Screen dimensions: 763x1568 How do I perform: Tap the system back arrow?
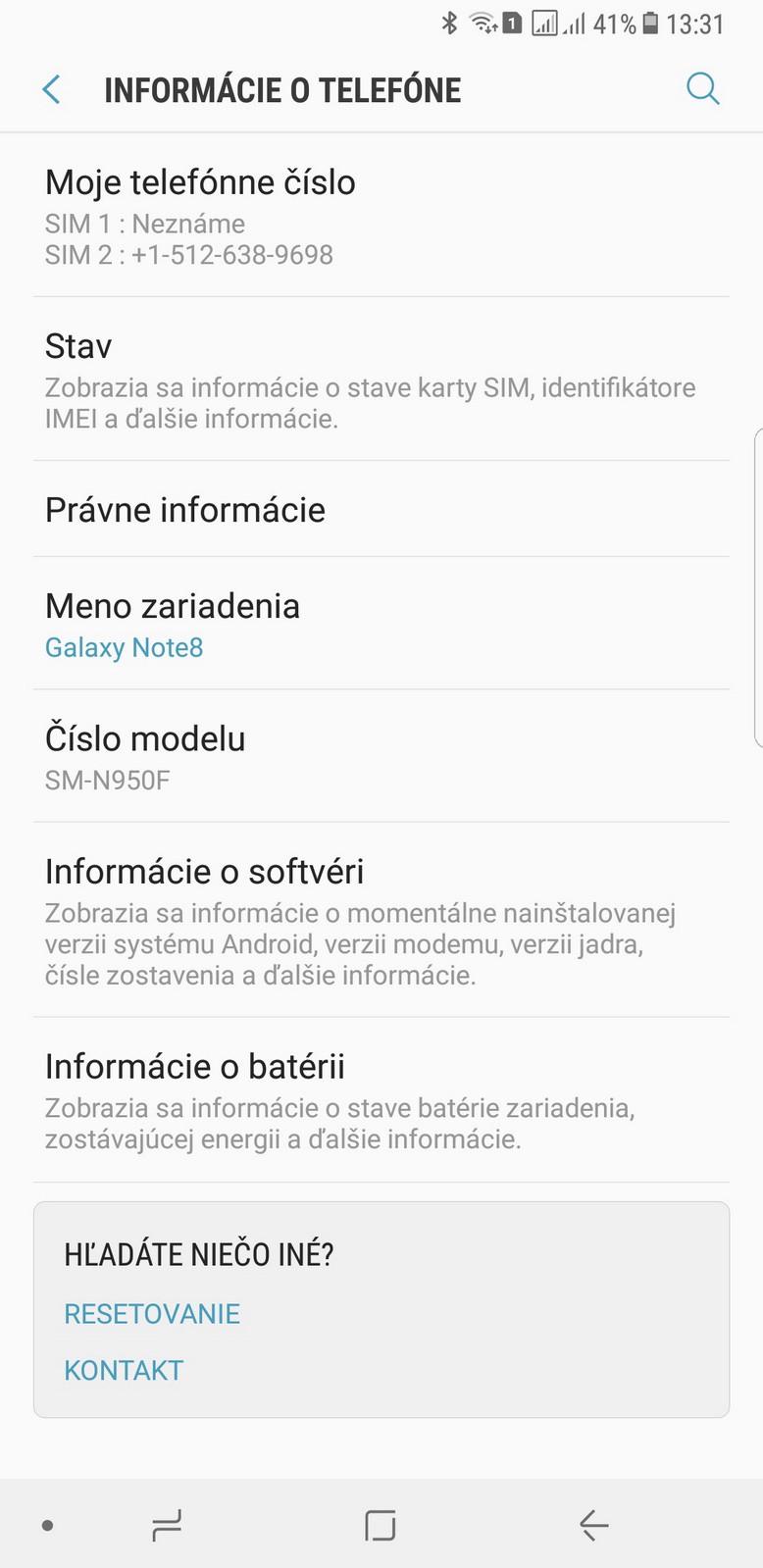(x=593, y=1525)
